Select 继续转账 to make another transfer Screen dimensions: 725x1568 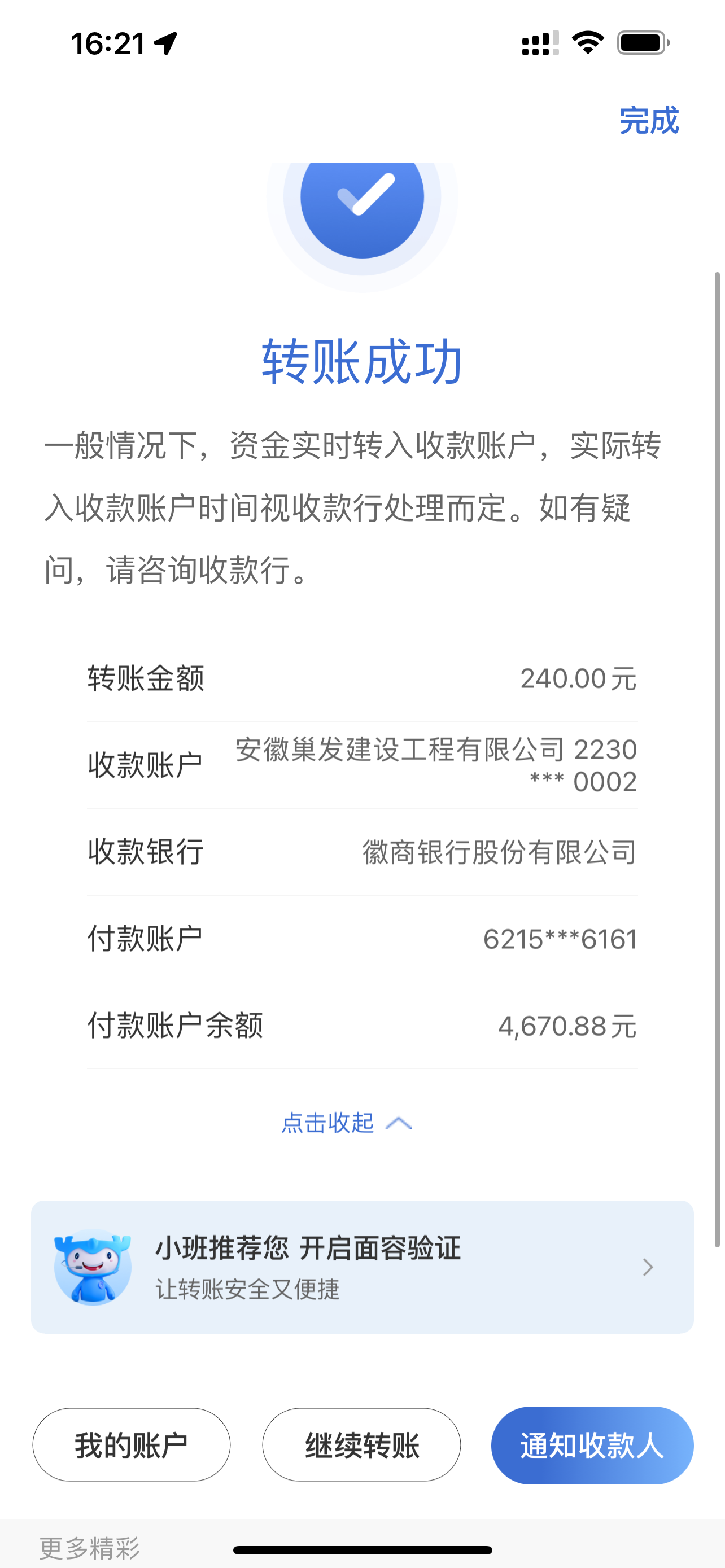pos(361,1445)
